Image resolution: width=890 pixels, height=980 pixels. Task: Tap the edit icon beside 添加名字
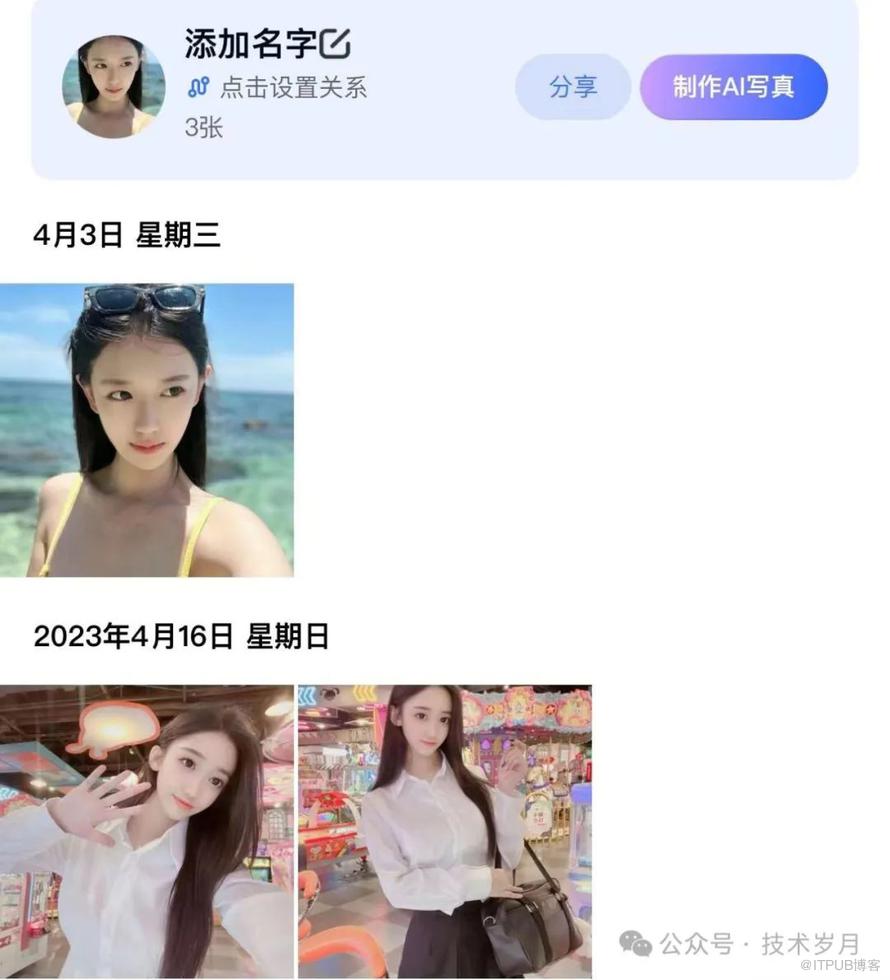tap(336, 44)
